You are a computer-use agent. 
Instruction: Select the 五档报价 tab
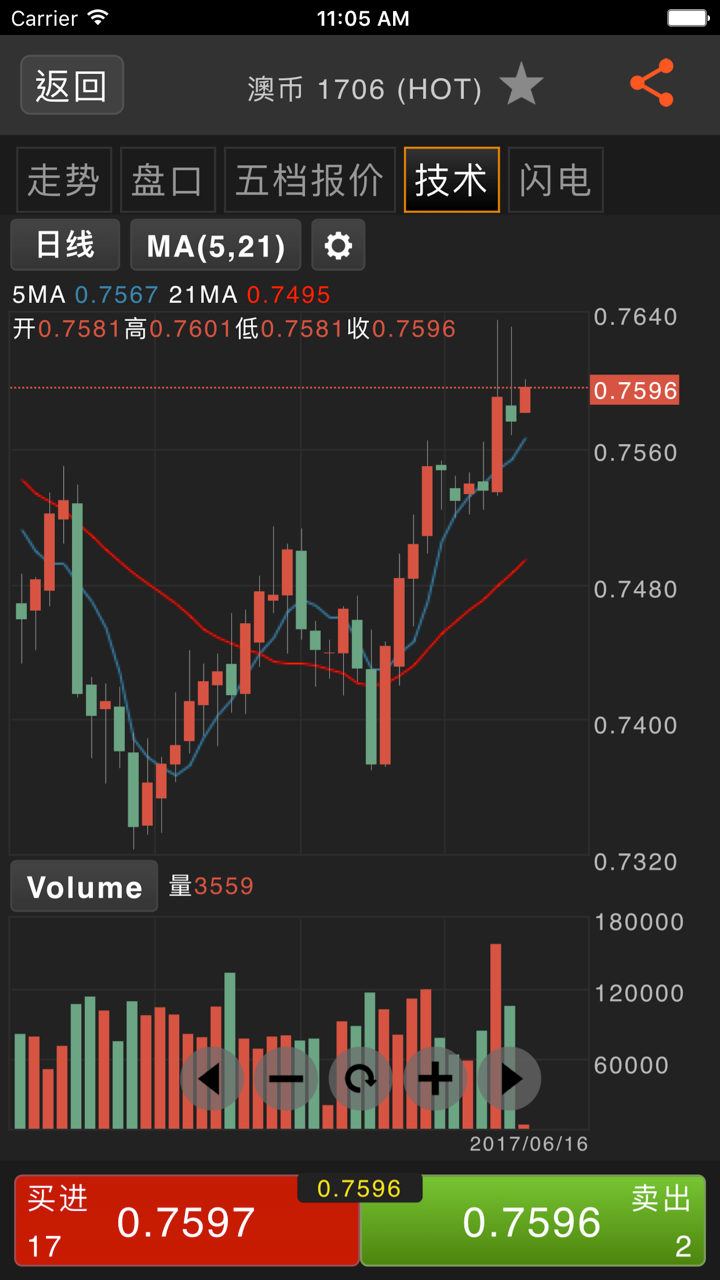tap(309, 180)
